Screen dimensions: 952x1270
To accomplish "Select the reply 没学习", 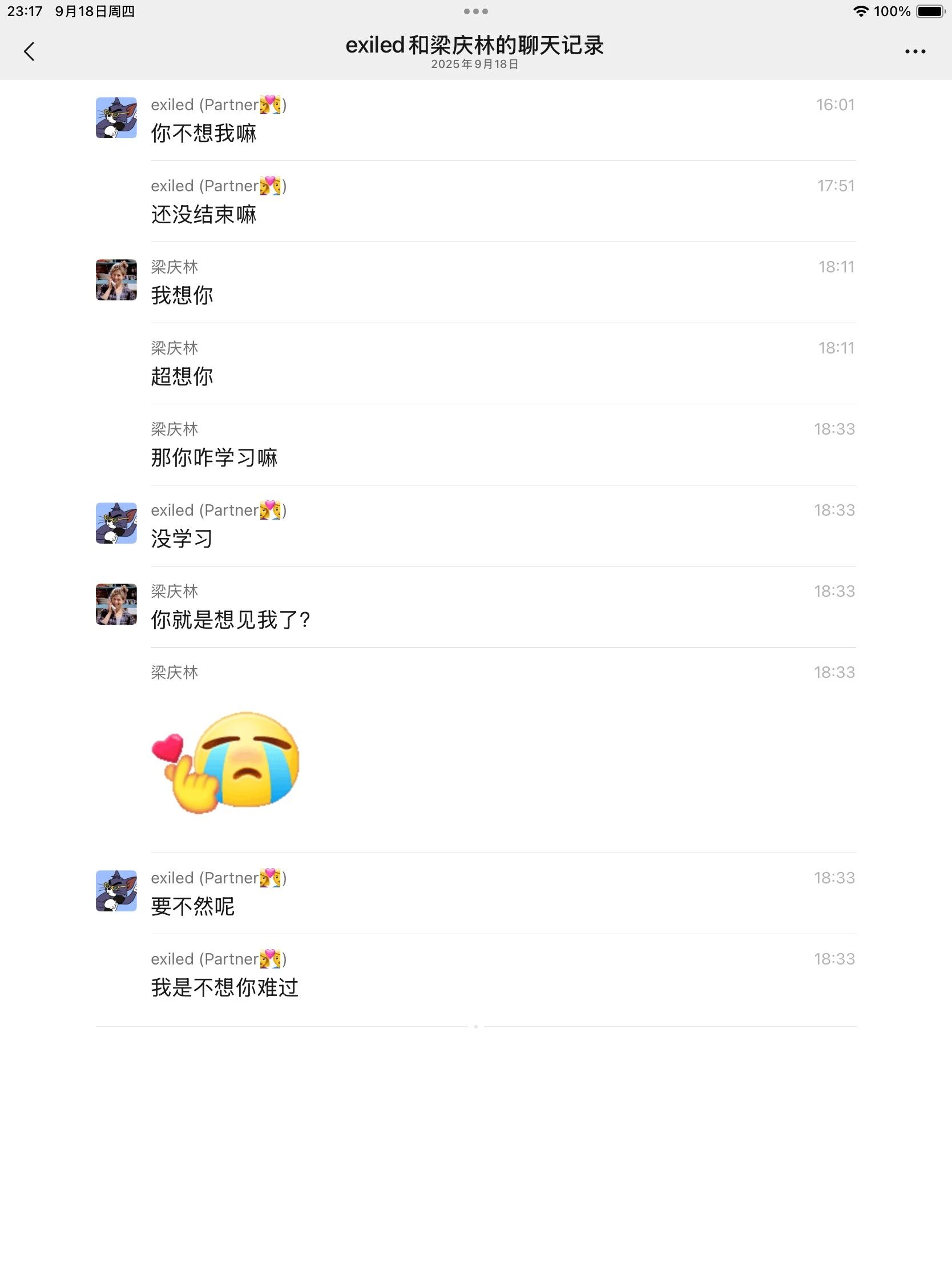I will click(x=181, y=538).
